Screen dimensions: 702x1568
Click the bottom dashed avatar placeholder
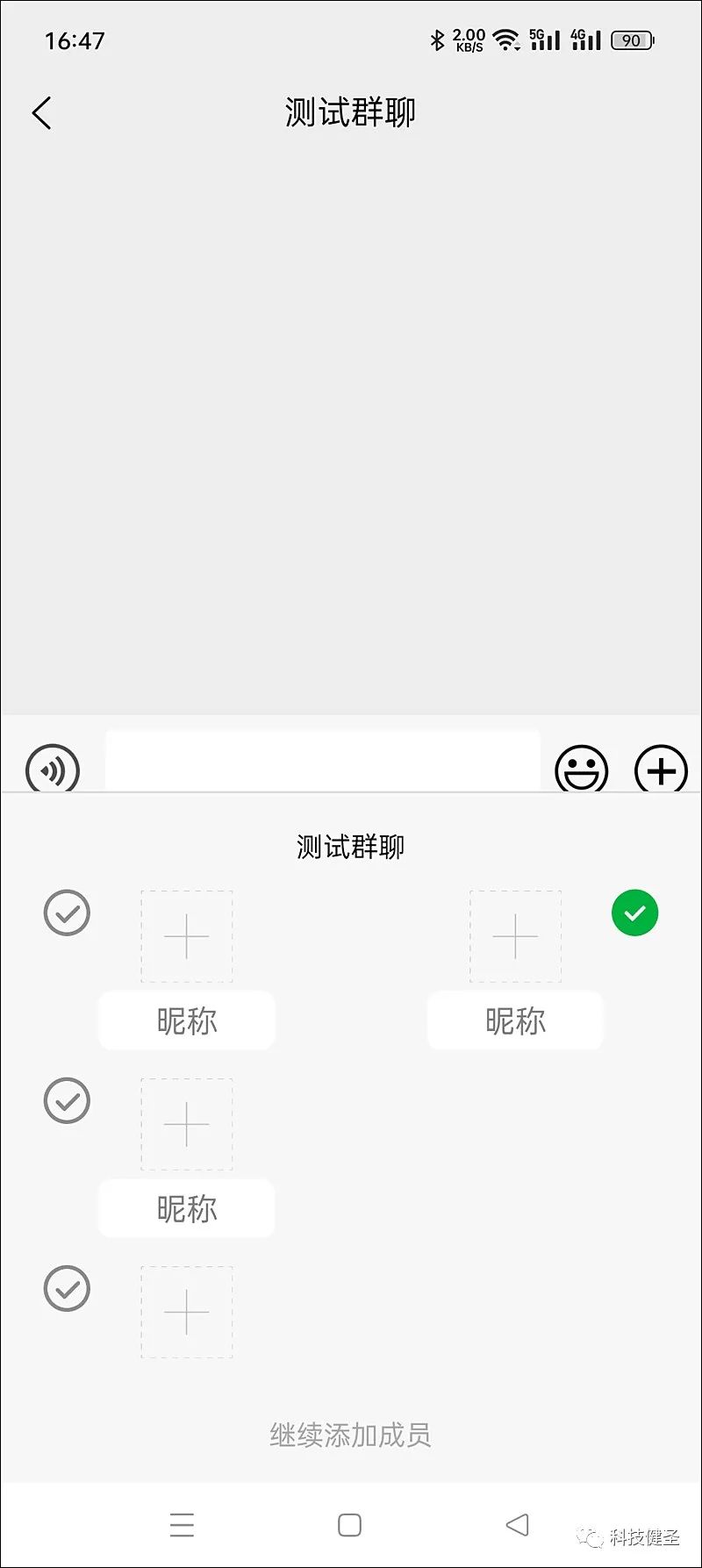click(186, 1312)
